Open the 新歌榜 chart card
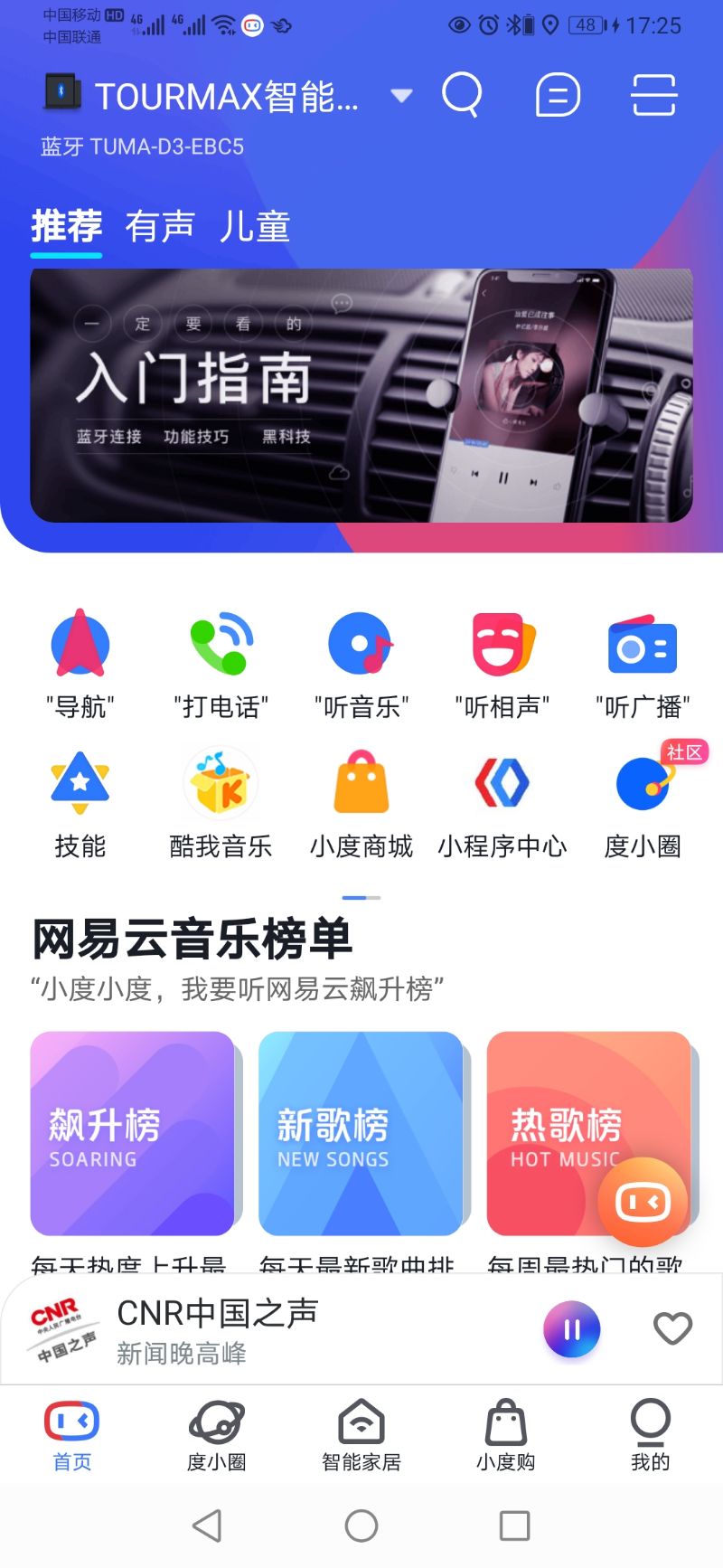 (x=361, y=1133)
